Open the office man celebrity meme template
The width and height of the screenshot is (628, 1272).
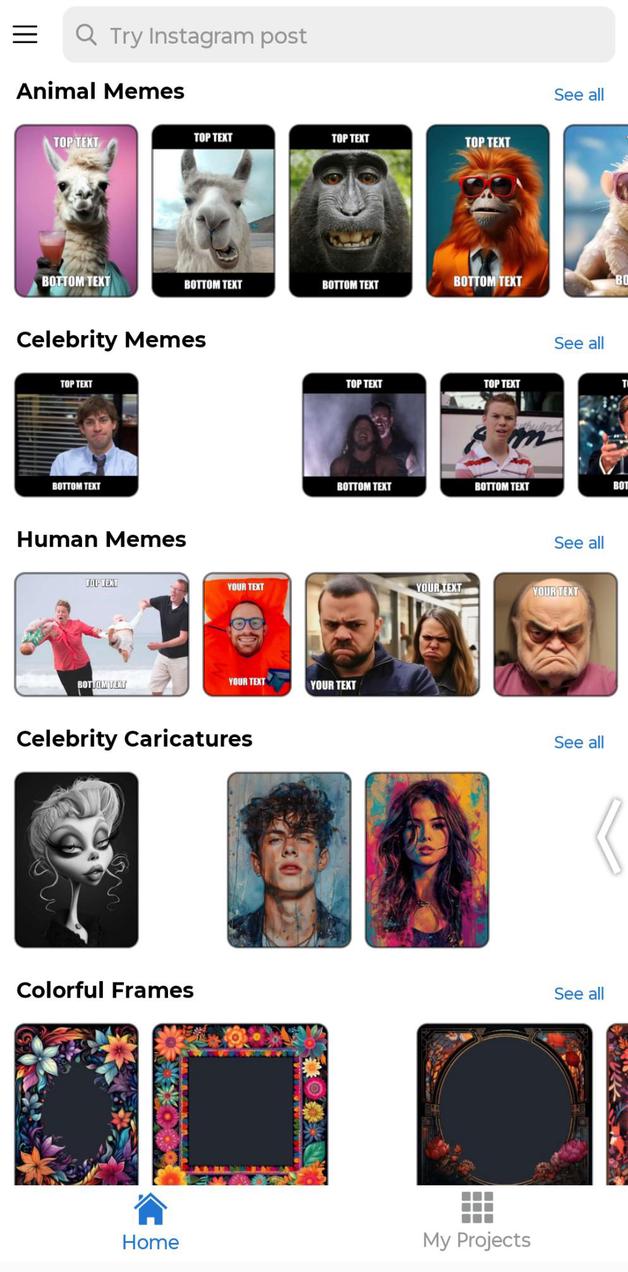(x=76, y=435)
